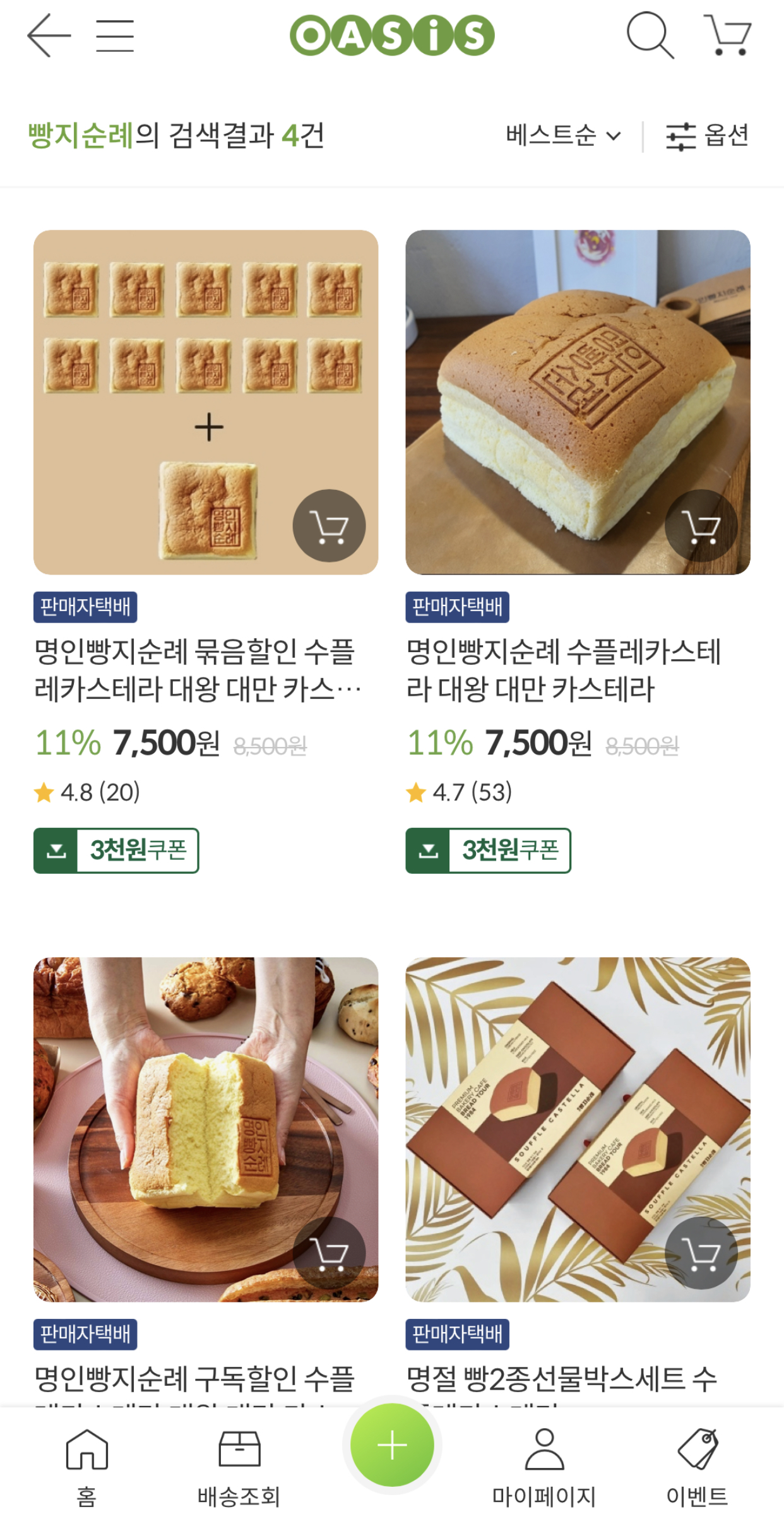Screen dimensions: 784x1526
Task: Add 명절 빵2종선물박스세트 to cart
Action: (701, 1253)
